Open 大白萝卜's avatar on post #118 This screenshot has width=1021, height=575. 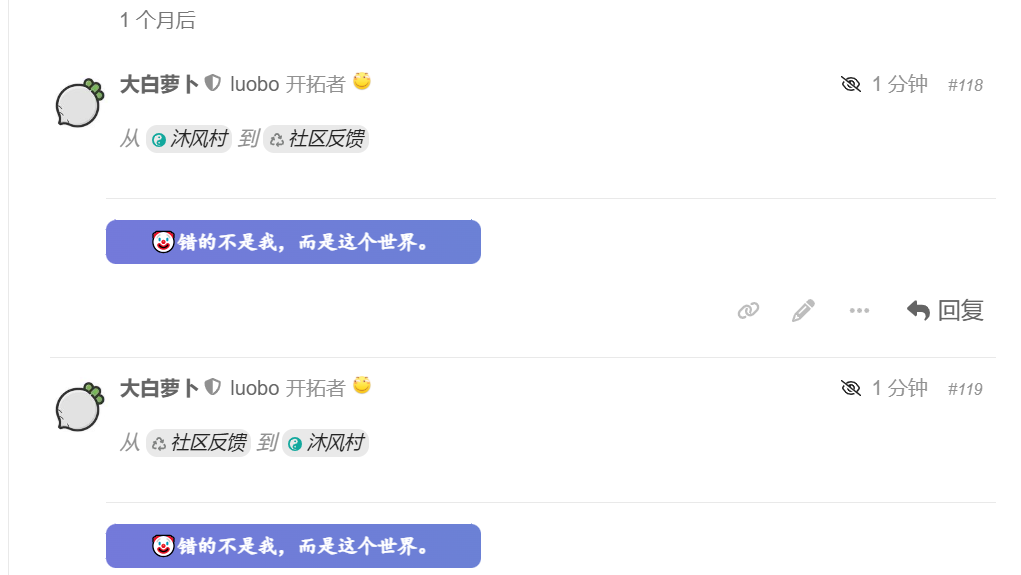coord(79,104)
